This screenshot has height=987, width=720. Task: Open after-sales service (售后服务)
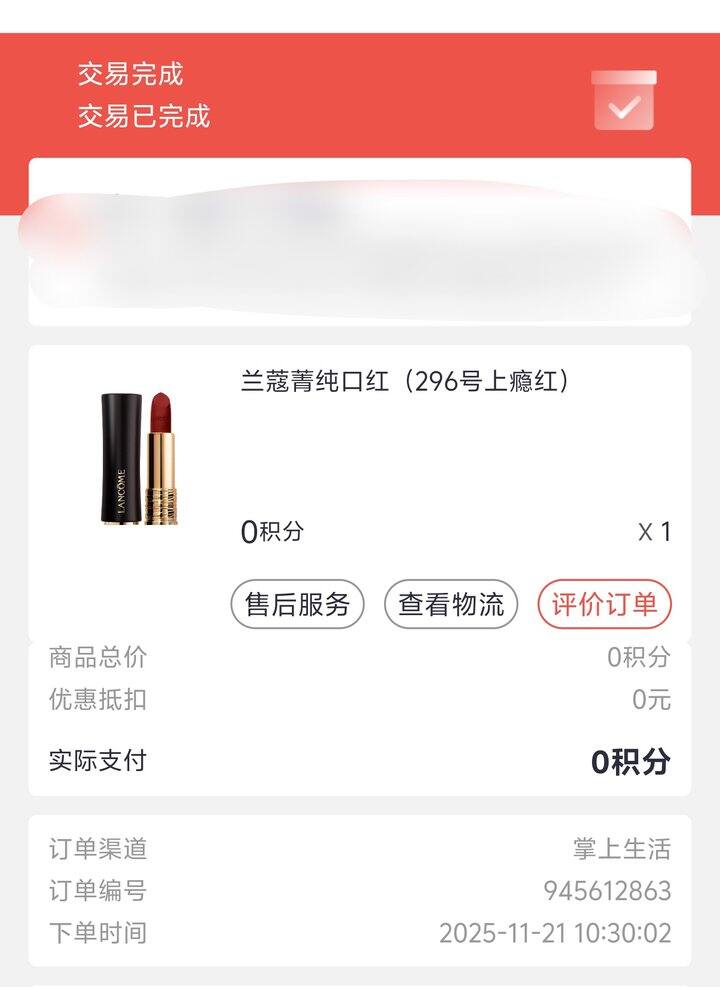(297, 604)
